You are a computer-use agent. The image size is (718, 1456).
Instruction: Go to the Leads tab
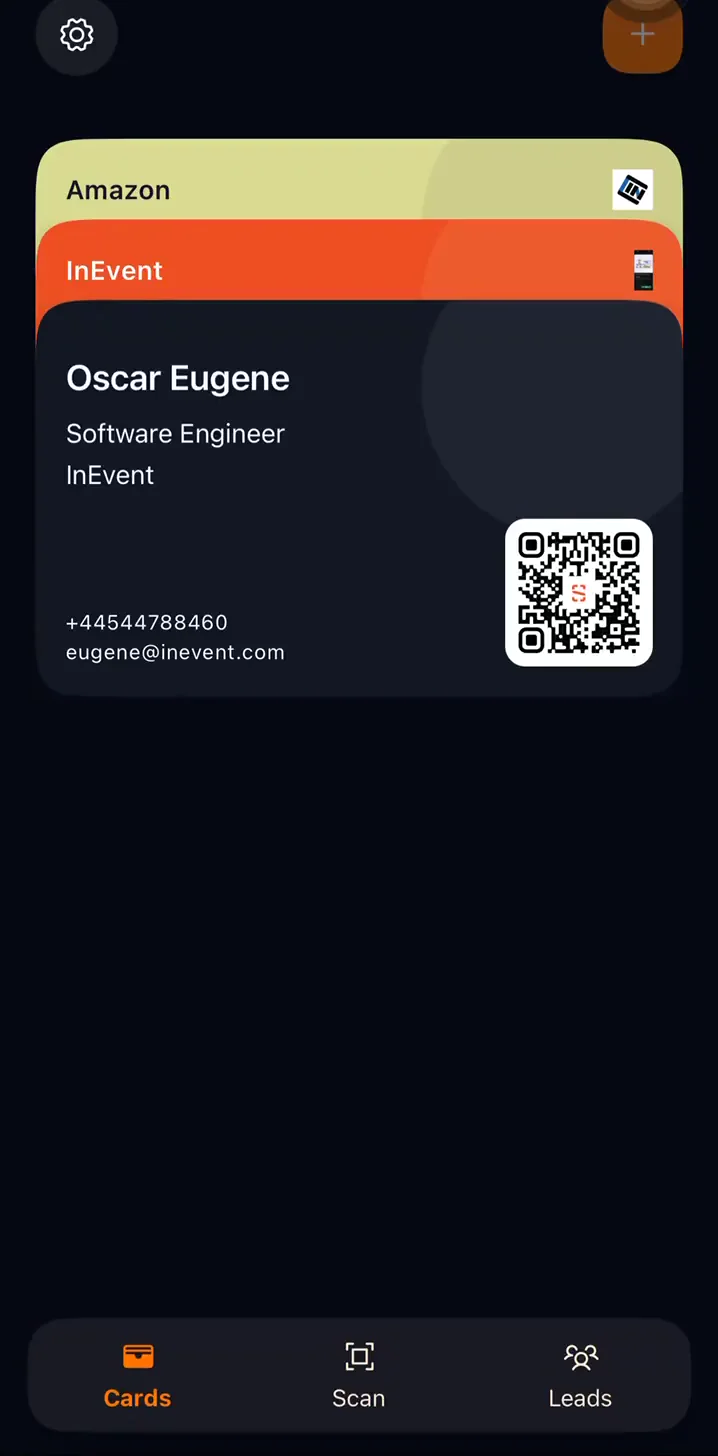pos(580,1375)
